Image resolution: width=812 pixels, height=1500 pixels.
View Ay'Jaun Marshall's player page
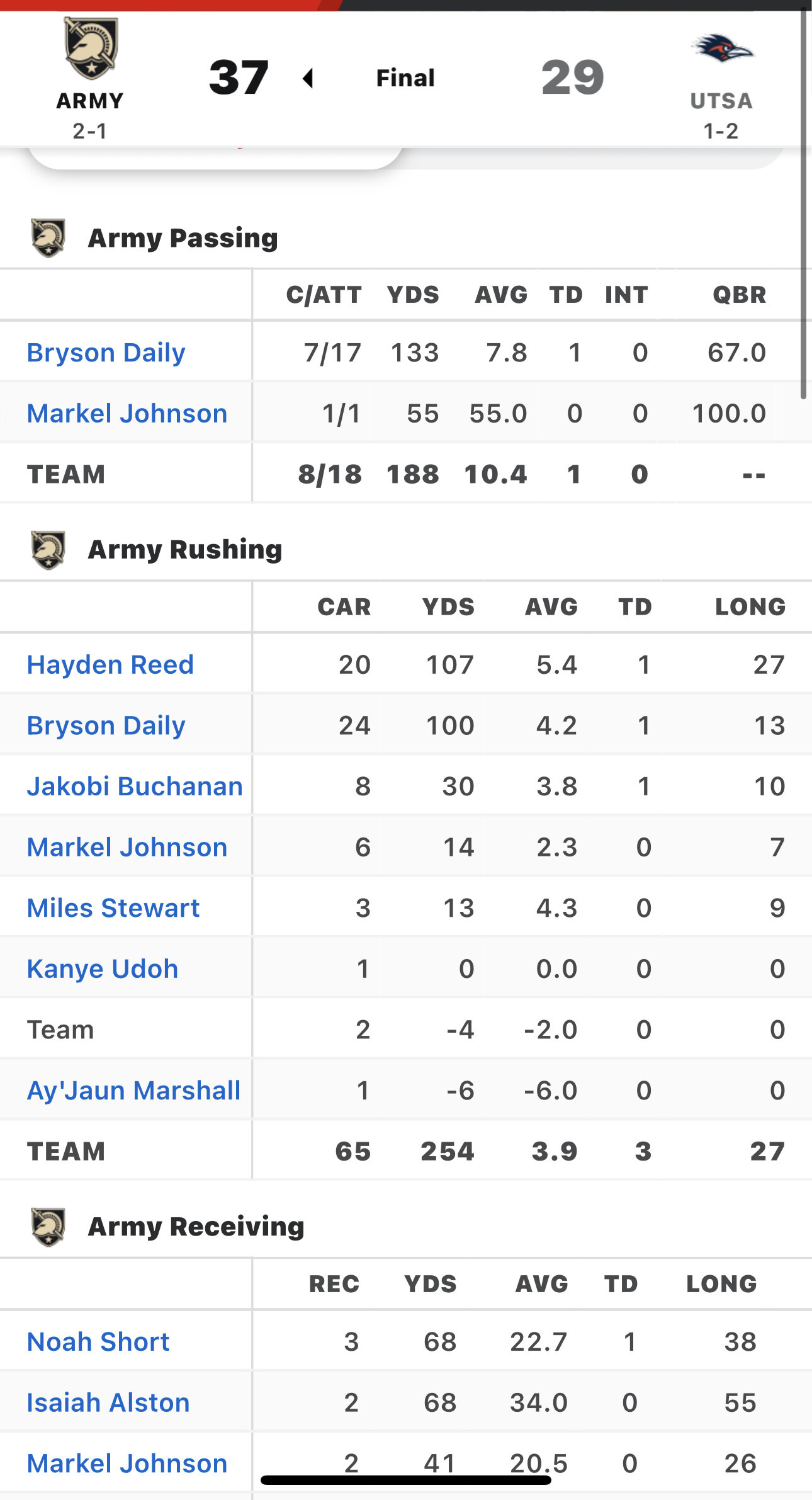click(x=133, y=1091)
